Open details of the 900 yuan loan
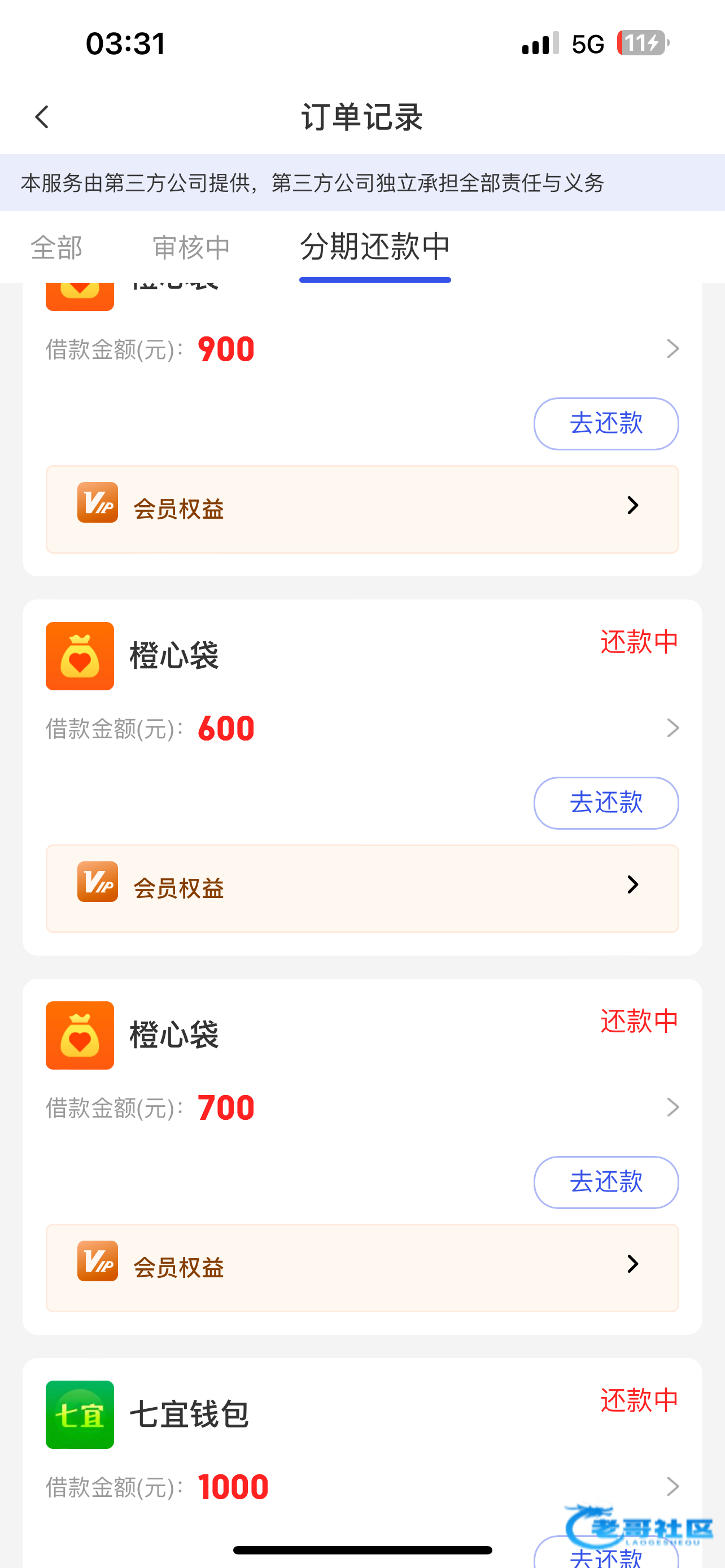725x1568 pixels. pyautogui.click(x=672, y=349)
